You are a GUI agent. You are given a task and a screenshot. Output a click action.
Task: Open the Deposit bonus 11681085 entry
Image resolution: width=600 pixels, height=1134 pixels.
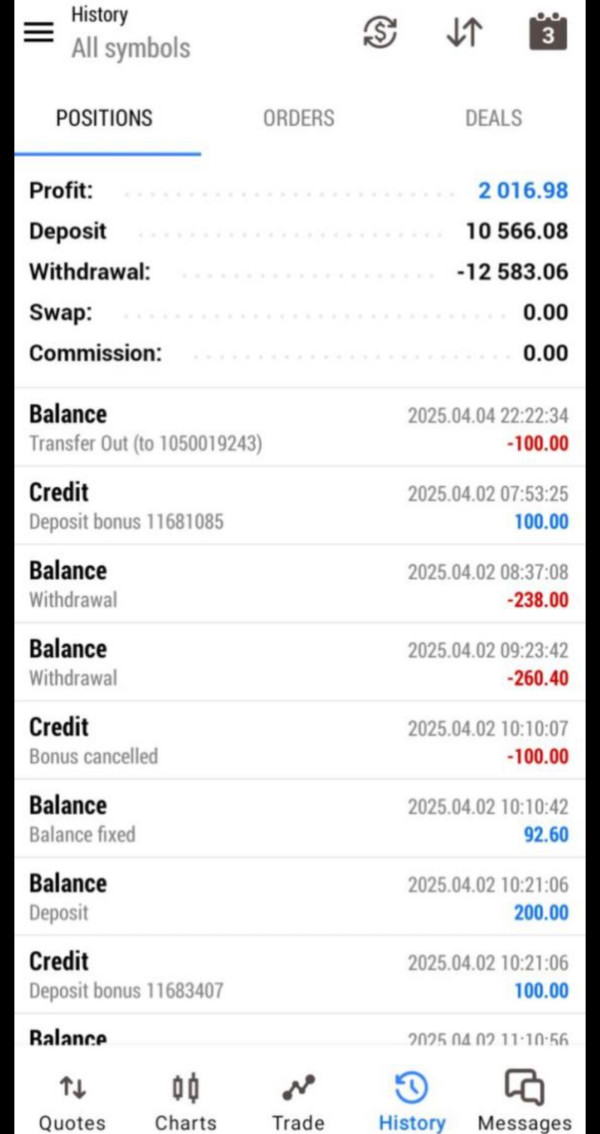298,506
